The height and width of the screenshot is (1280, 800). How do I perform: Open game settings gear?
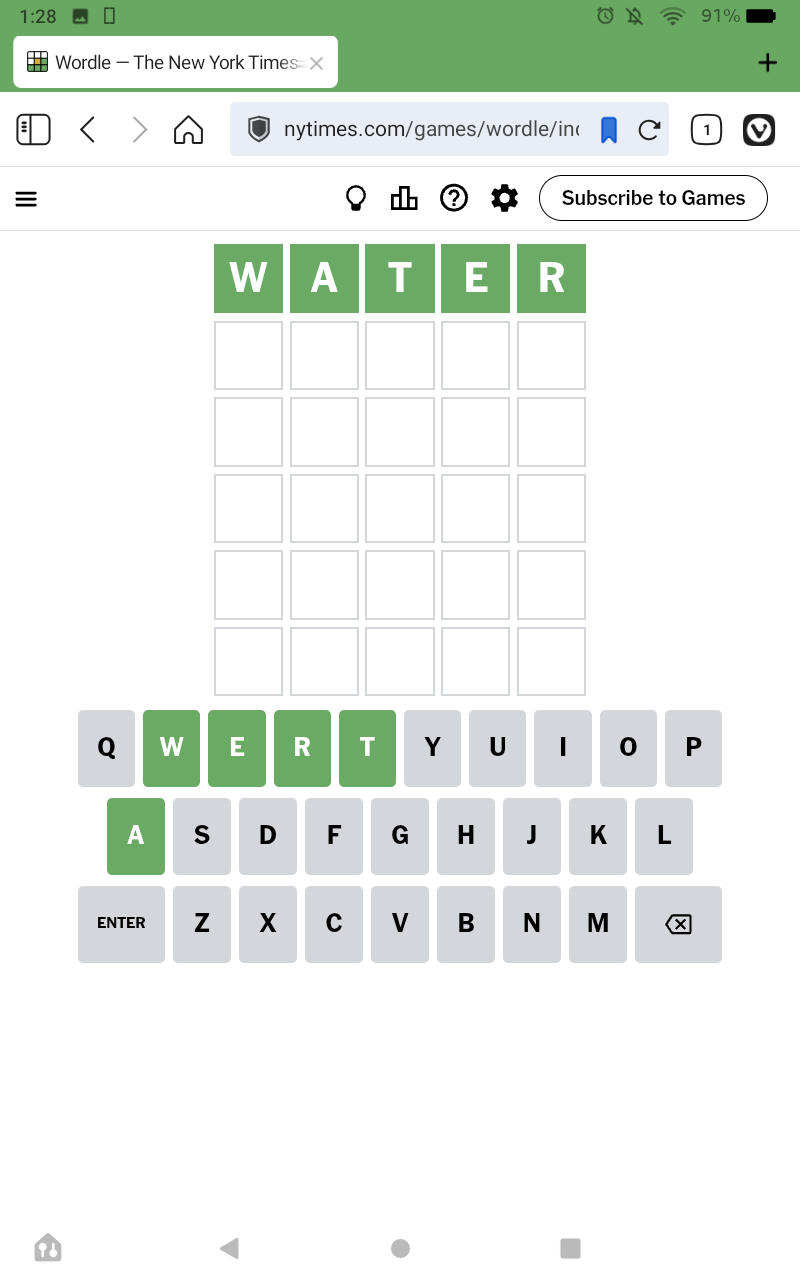point(505,198)
